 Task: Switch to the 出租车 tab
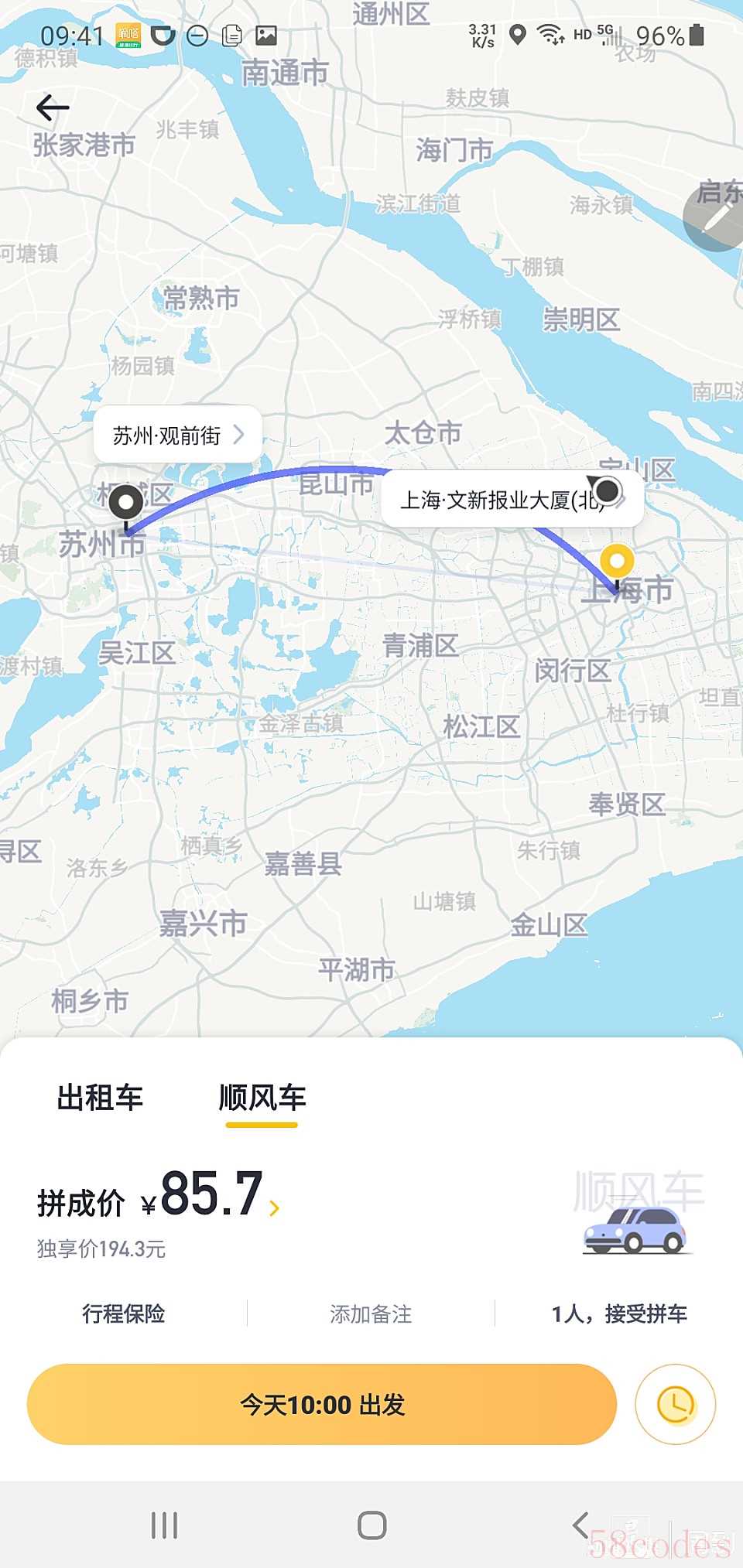tap(100, 1098)
